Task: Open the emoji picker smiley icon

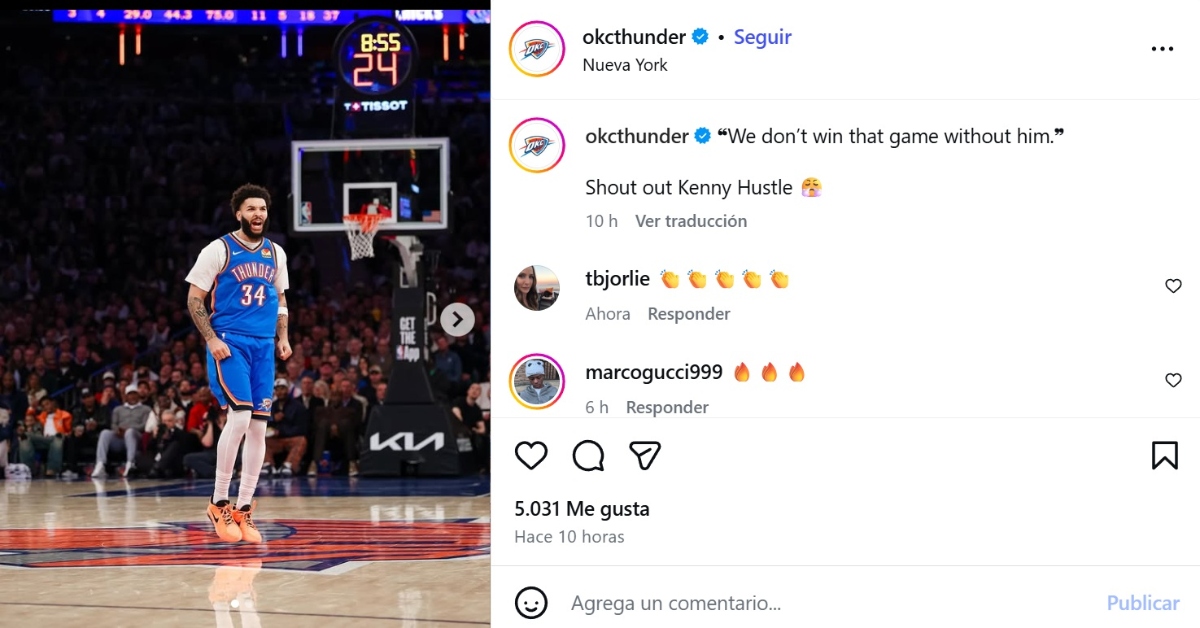Action: (x=531, y=603)
